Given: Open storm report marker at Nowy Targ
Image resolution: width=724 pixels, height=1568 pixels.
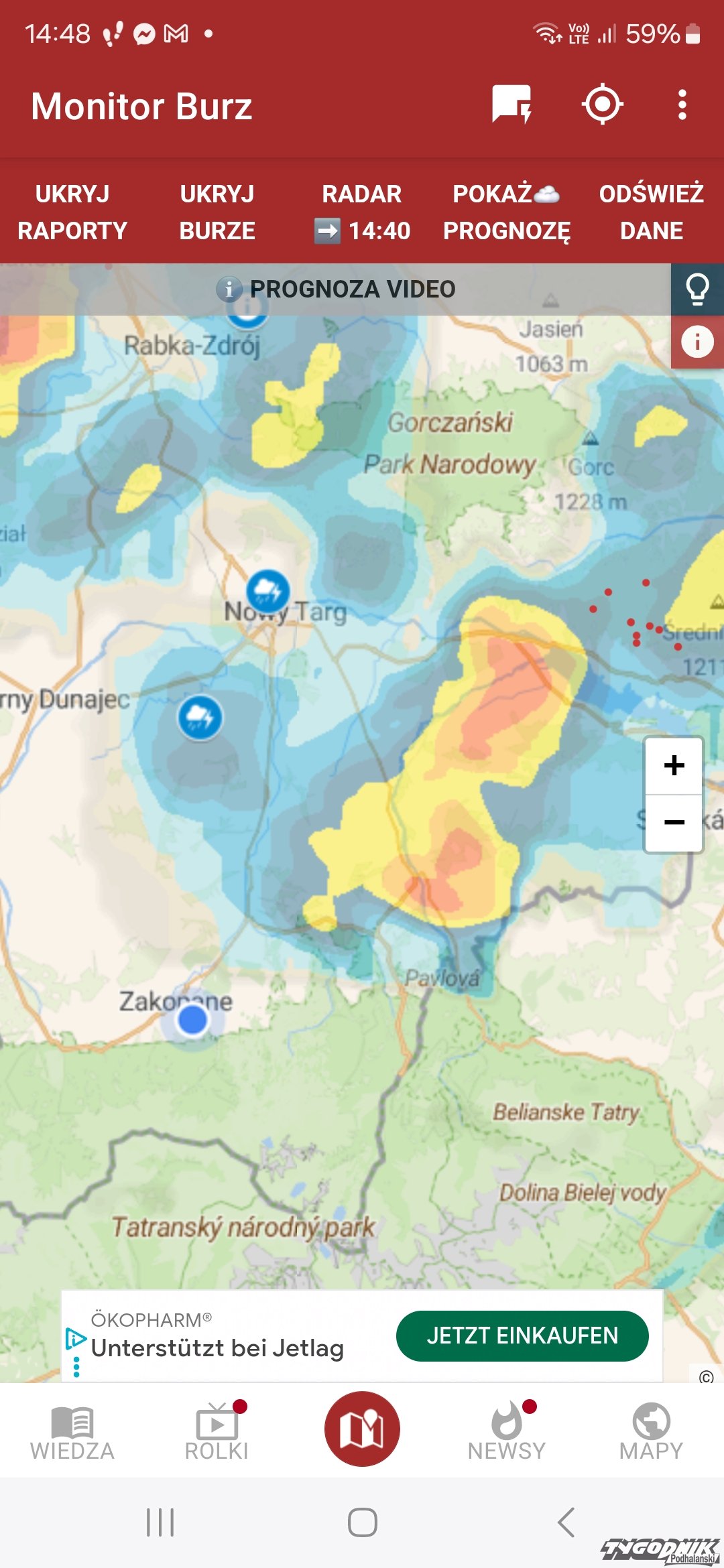Looking at the screenshot, I should [x=268, y=591].
